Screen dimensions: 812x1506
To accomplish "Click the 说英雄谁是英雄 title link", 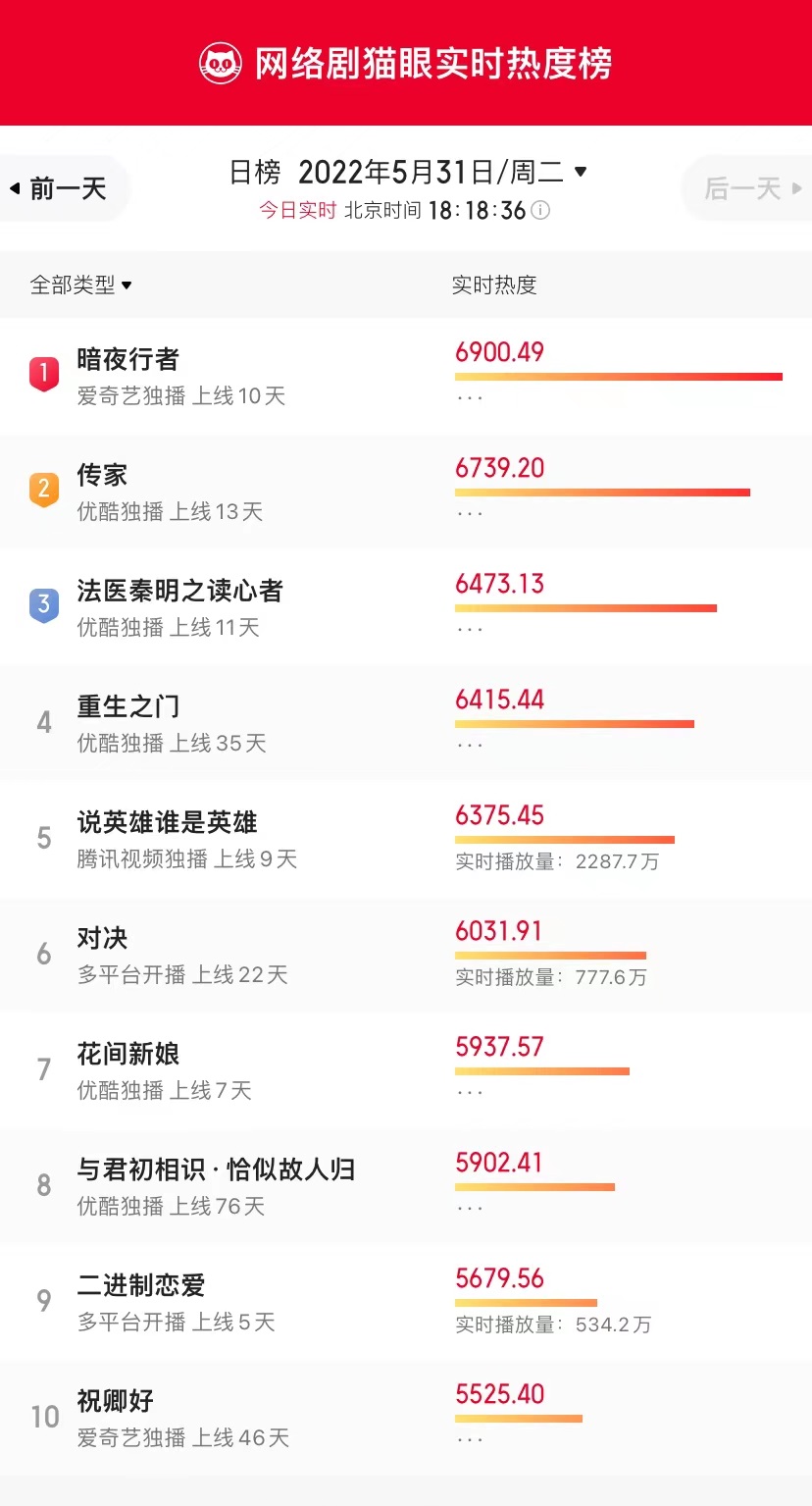I will (167, 823).
